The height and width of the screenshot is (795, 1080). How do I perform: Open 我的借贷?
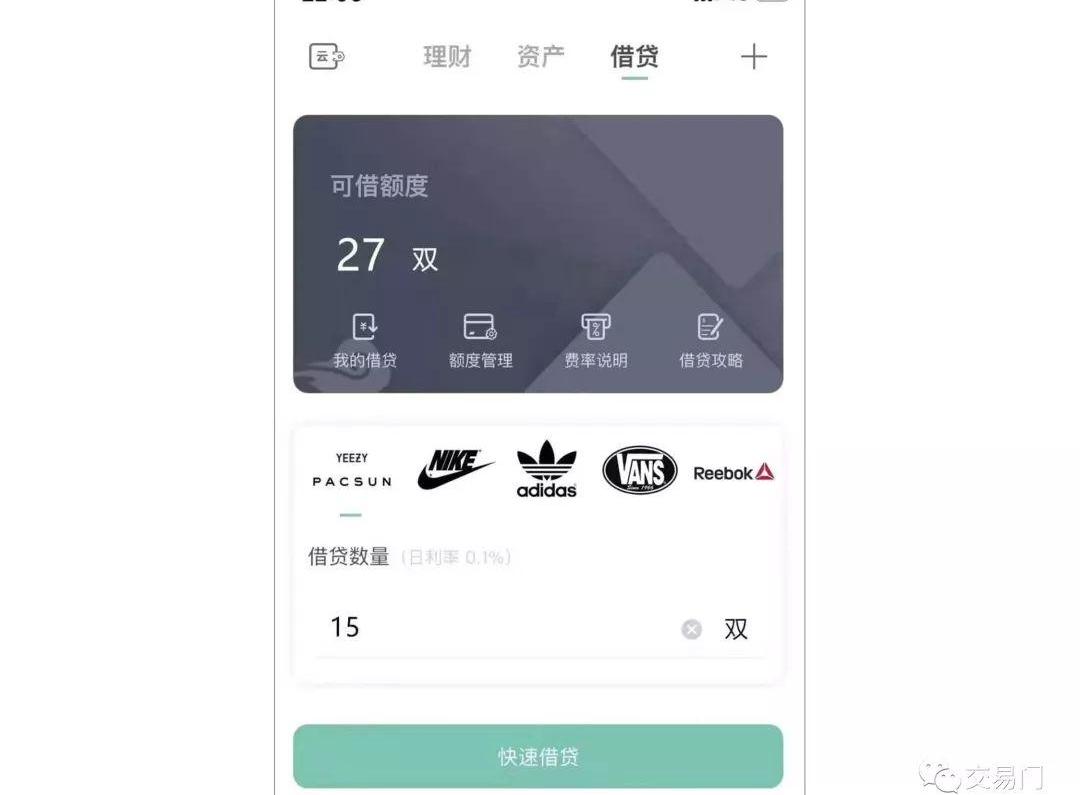click(365, 341)
